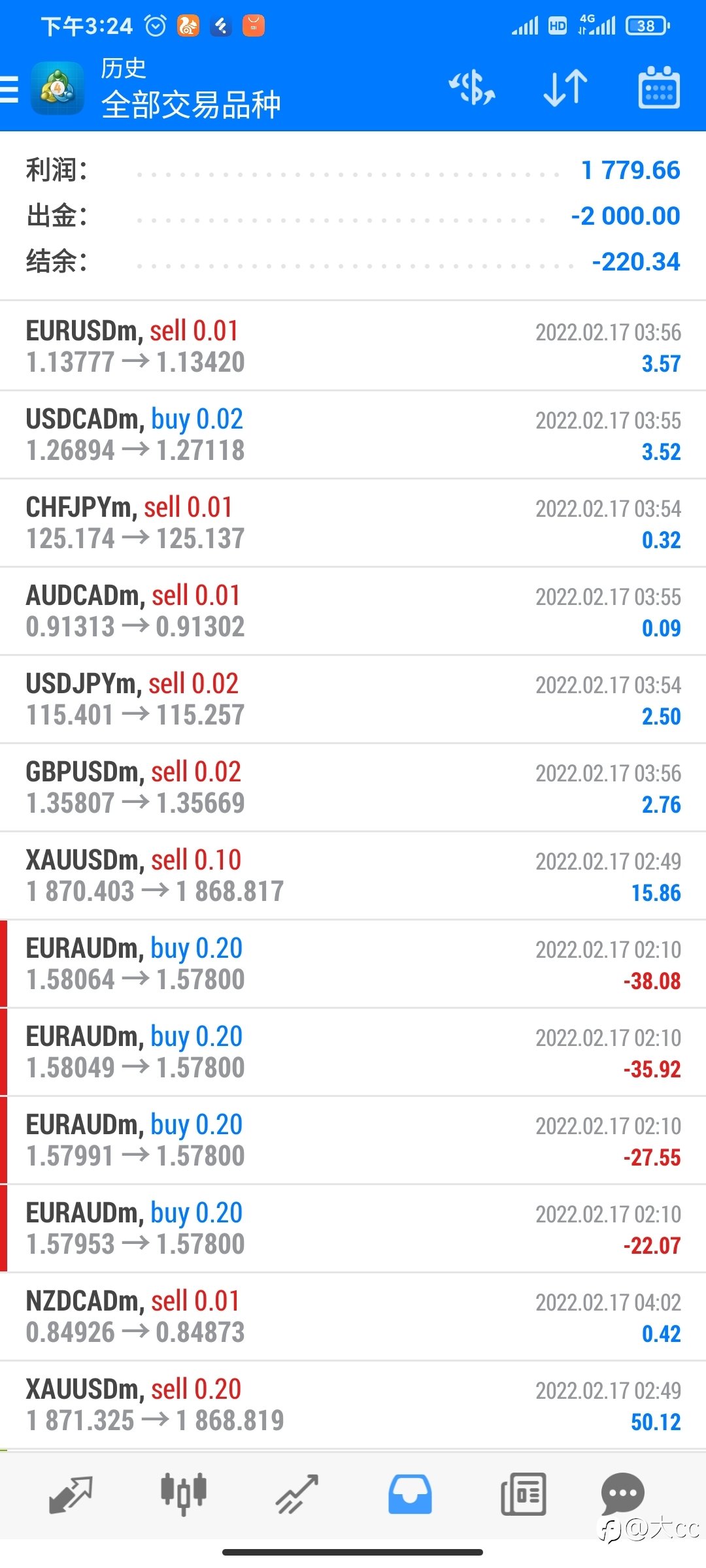Image resolution: width=706 pixels, height=1568 pixels.
Task: Switch to the Chart tab
Action: 184,1494
